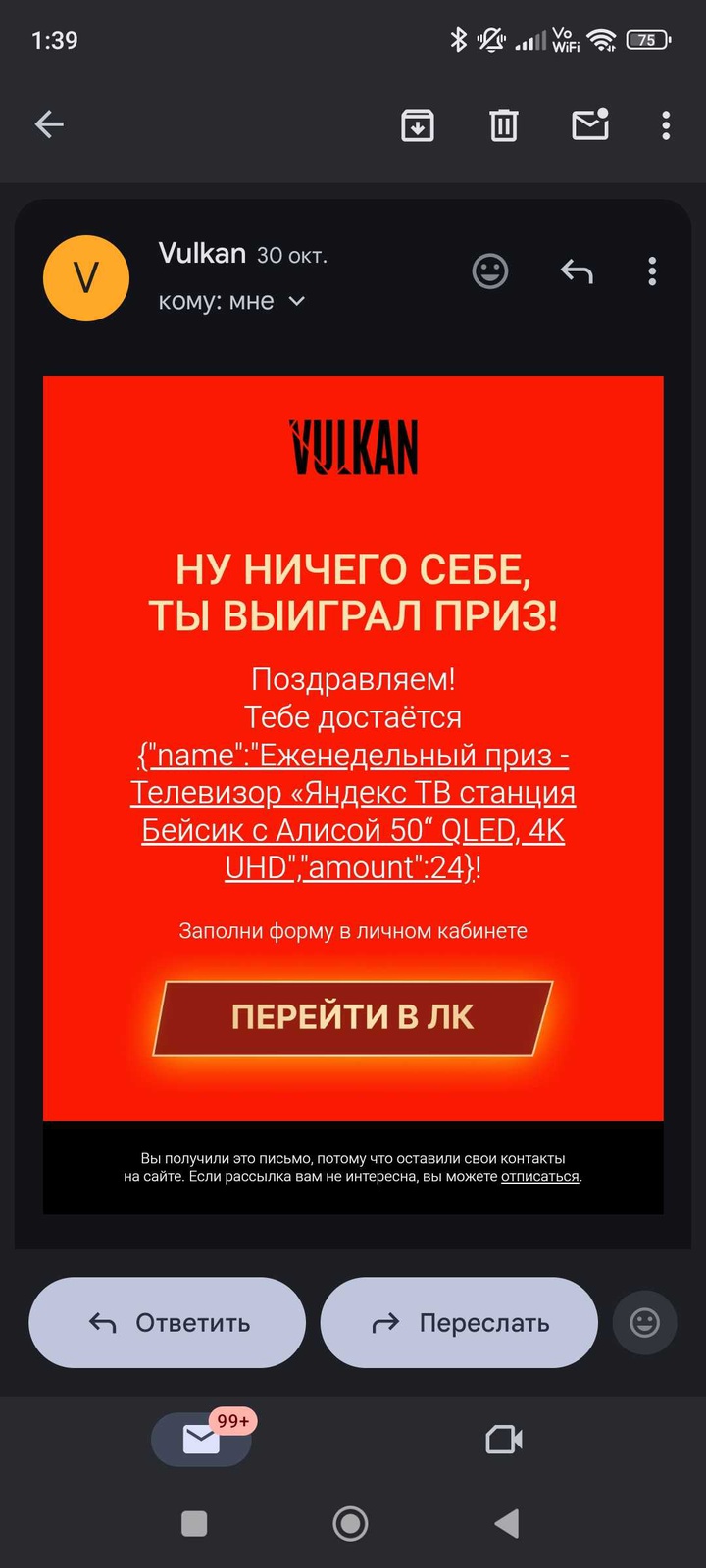Viewport: 706px width, 1568px height.
Task: Go back to the inbox
Action: click(x=49, y=124)
